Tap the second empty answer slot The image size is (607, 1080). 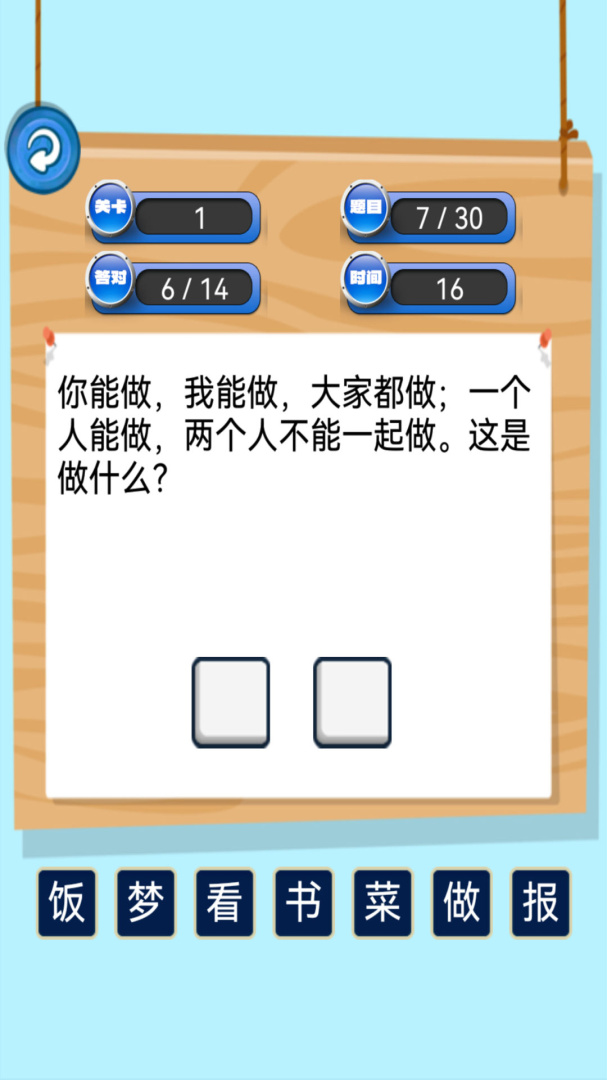(x=352, y=702)
